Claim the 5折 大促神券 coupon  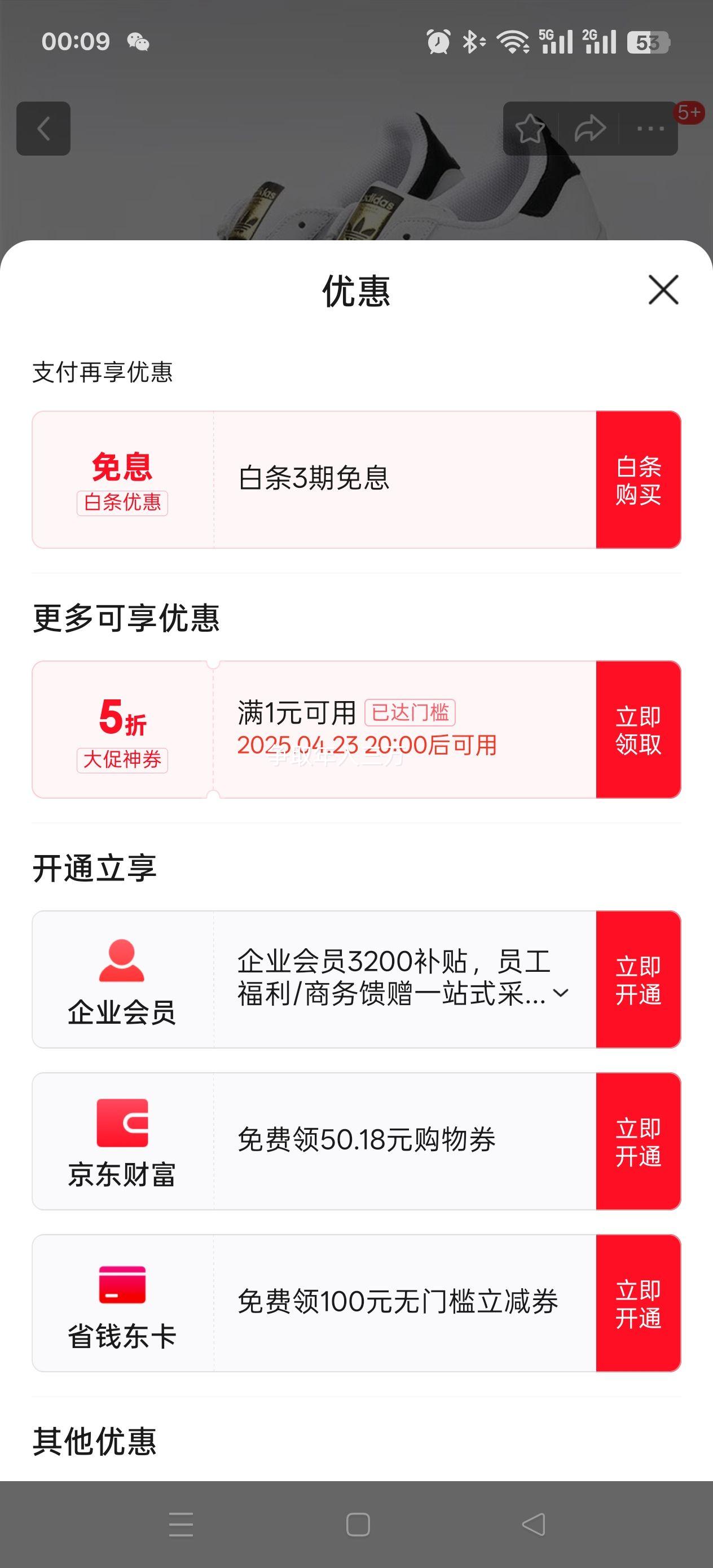click(637, 729)
